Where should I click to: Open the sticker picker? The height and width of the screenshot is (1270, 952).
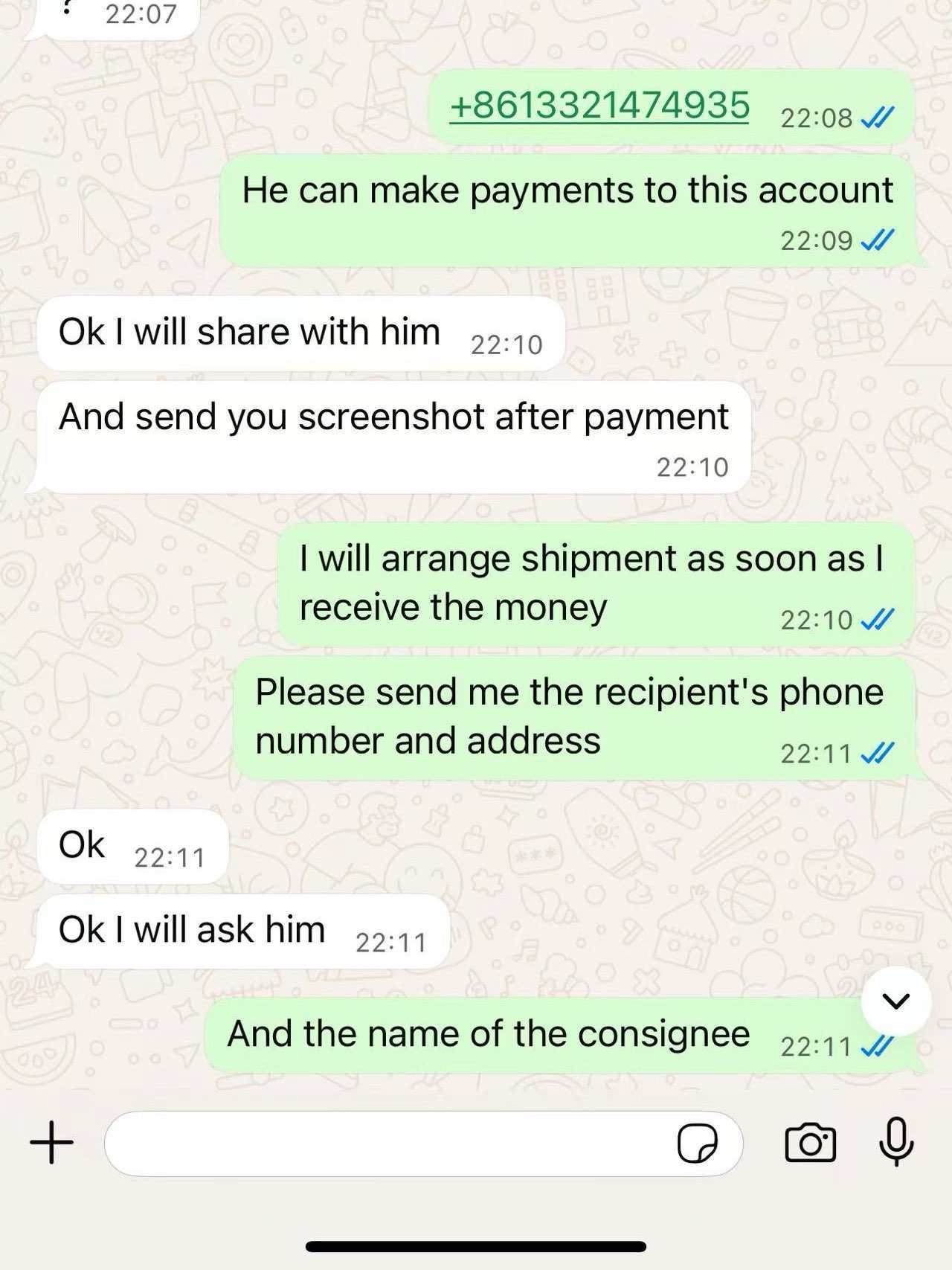click(x=697, y=1144)
